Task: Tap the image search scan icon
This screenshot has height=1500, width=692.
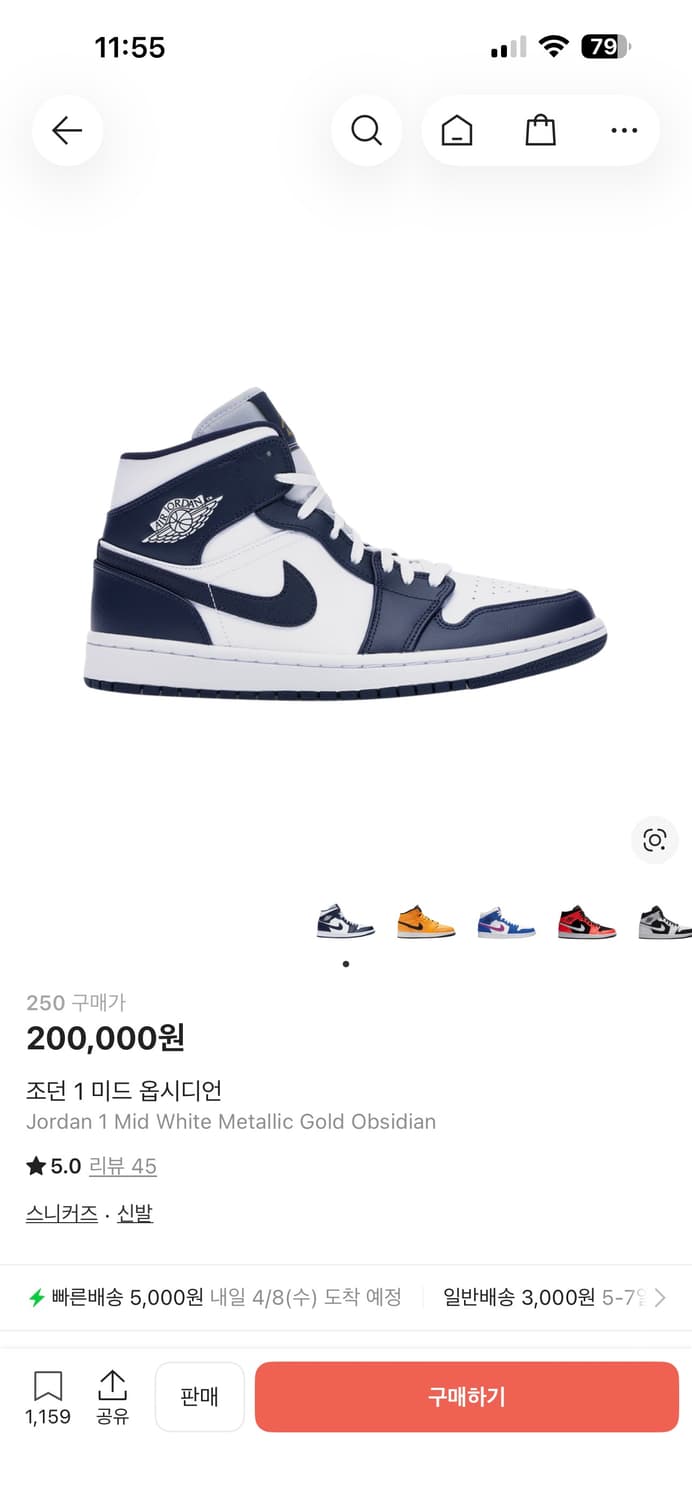Action: click(654, 840)
